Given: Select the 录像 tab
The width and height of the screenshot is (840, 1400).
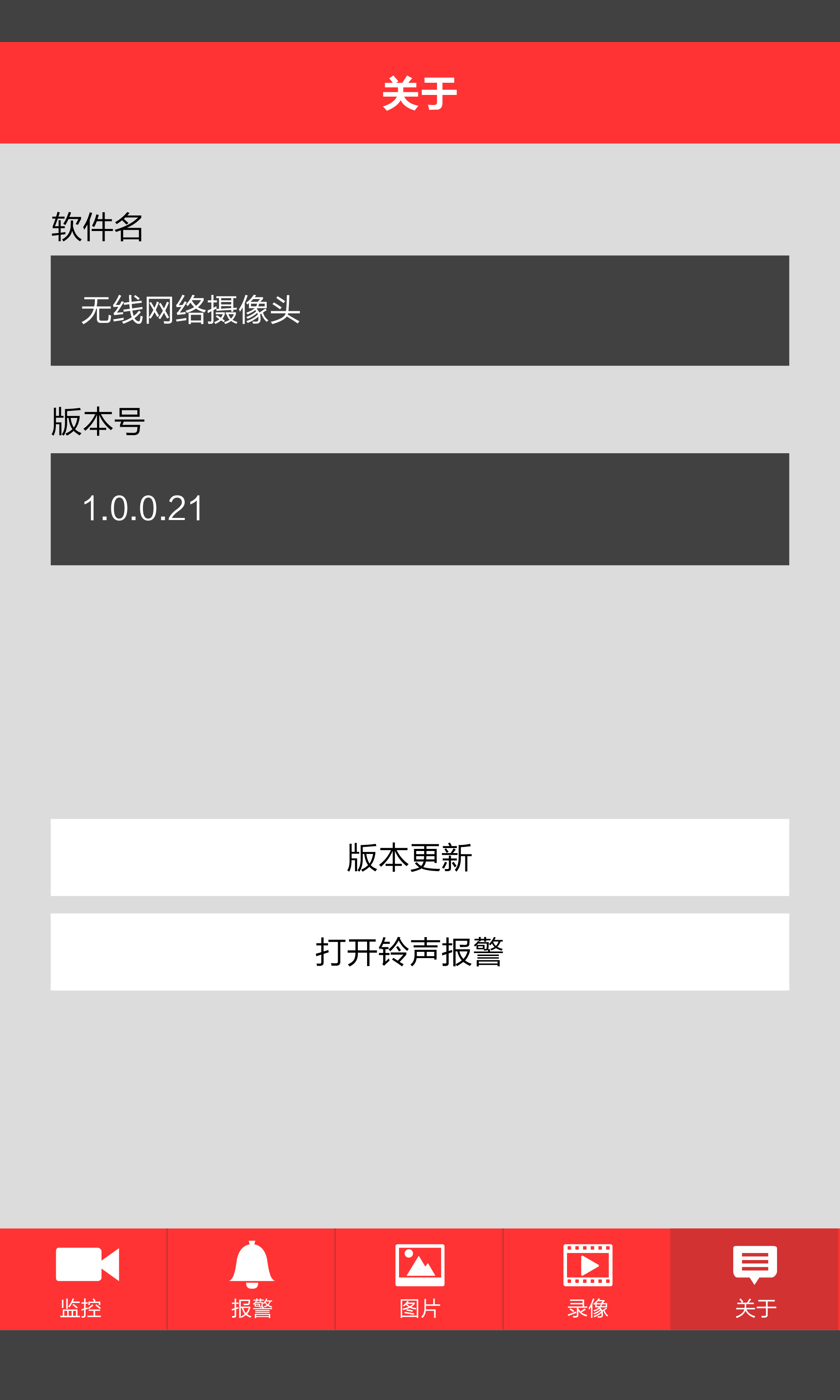Looking at the screenshot, I should pos(587,1279).
